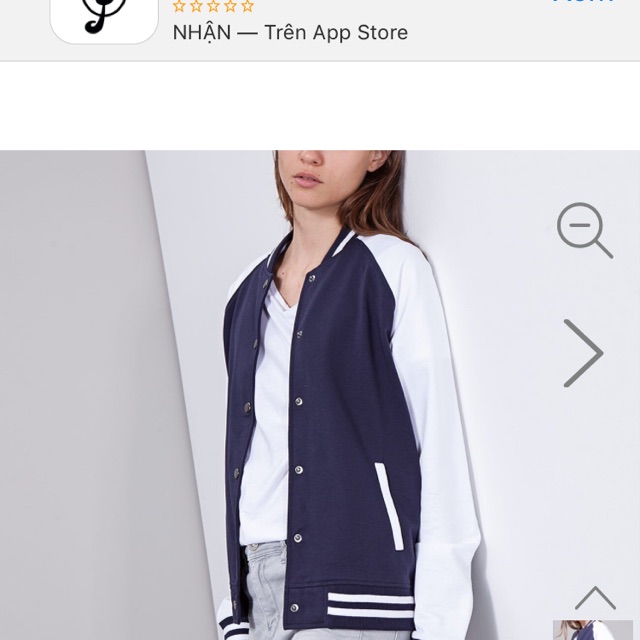Tap the up chevron above the thumbnail
The width and height of the screenshot is (640, 640).
pyautogui.click(x=595, y=598)
